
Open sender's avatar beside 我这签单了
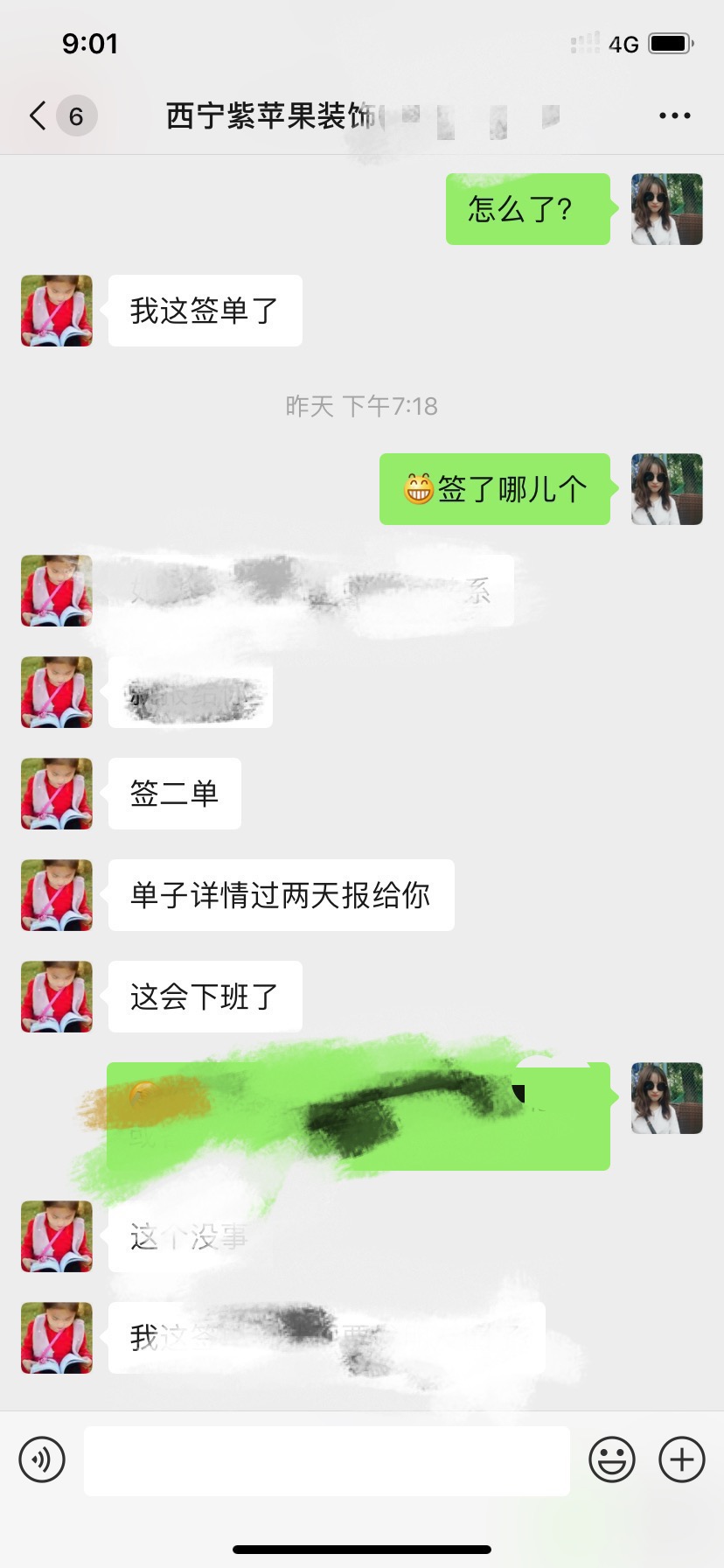pyautogui.click(x=57, y=311)
